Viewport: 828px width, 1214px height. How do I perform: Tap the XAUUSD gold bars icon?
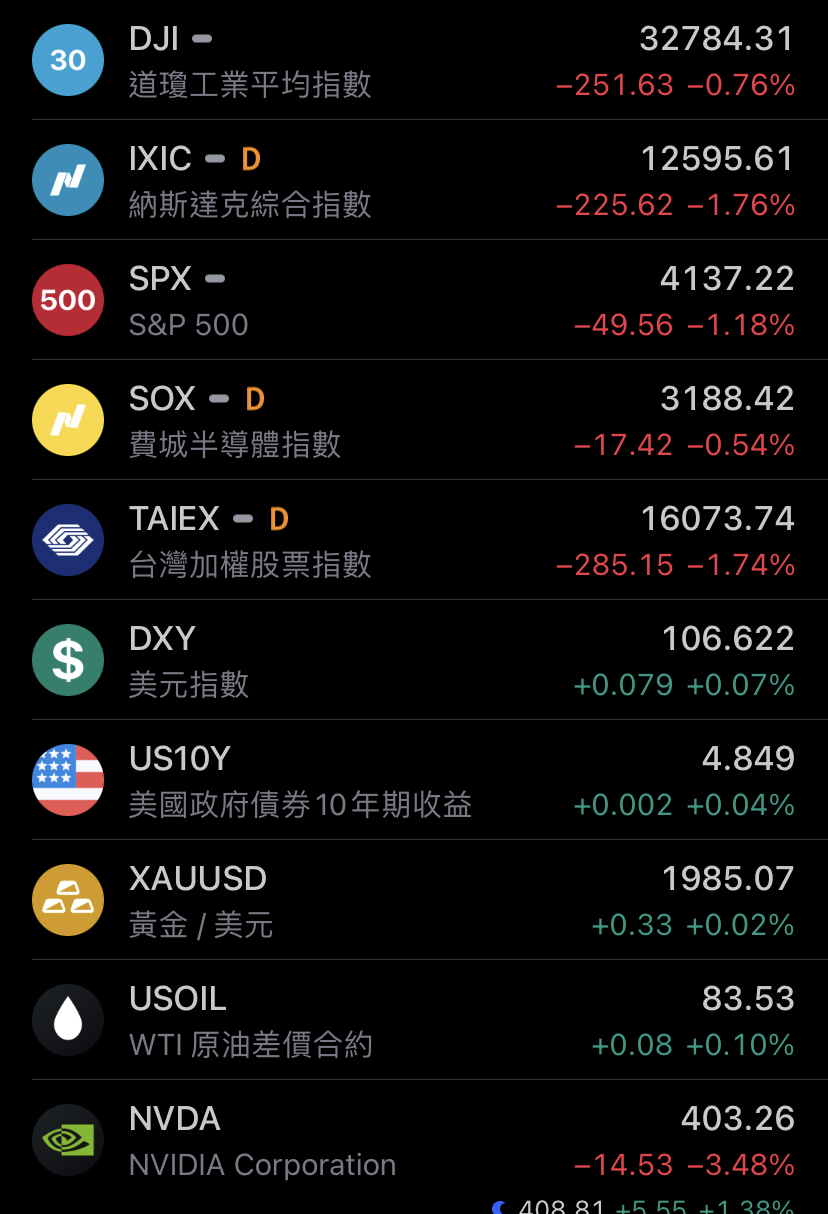(x=68, y=900)
